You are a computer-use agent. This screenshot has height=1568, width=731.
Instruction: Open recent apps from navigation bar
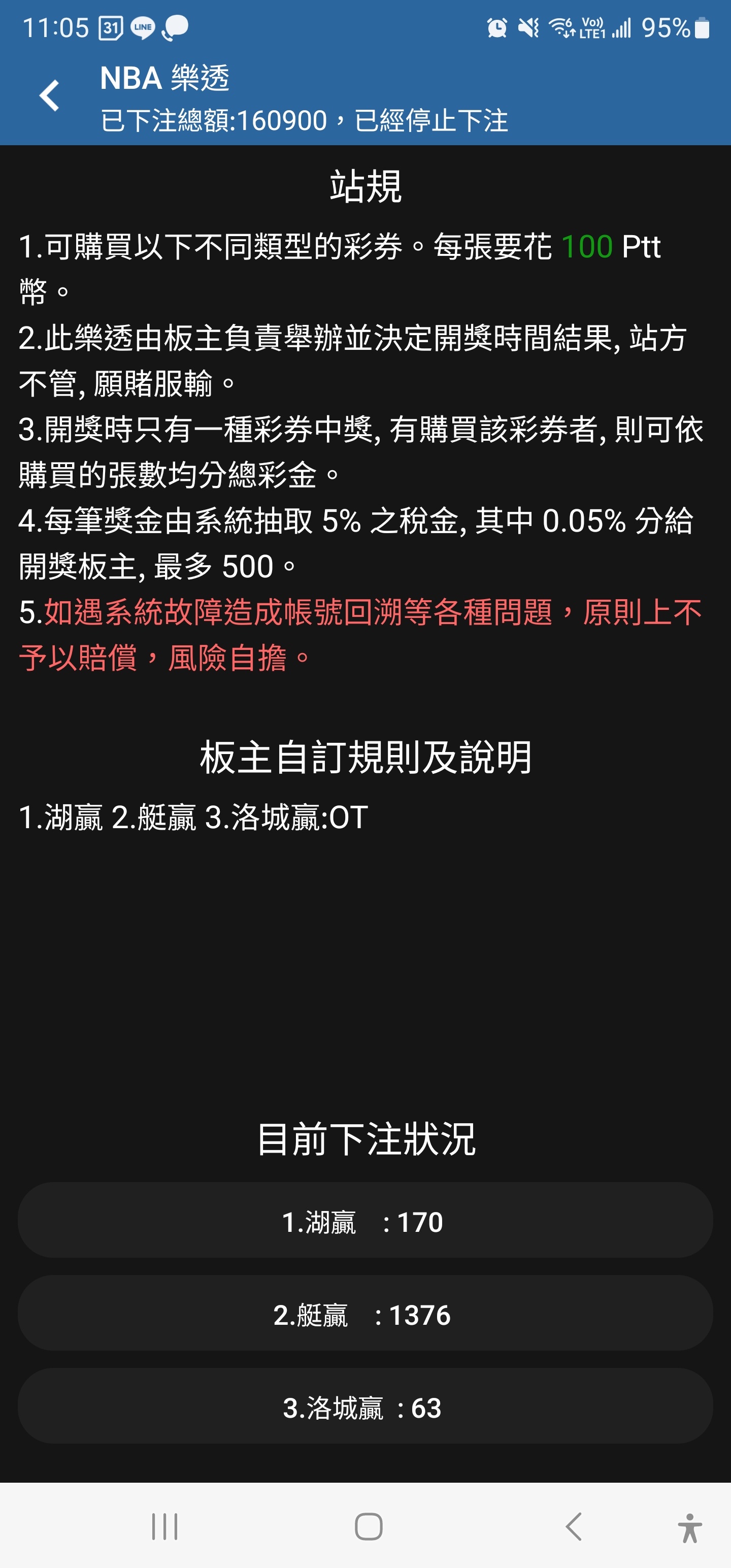coord(164,1526)
